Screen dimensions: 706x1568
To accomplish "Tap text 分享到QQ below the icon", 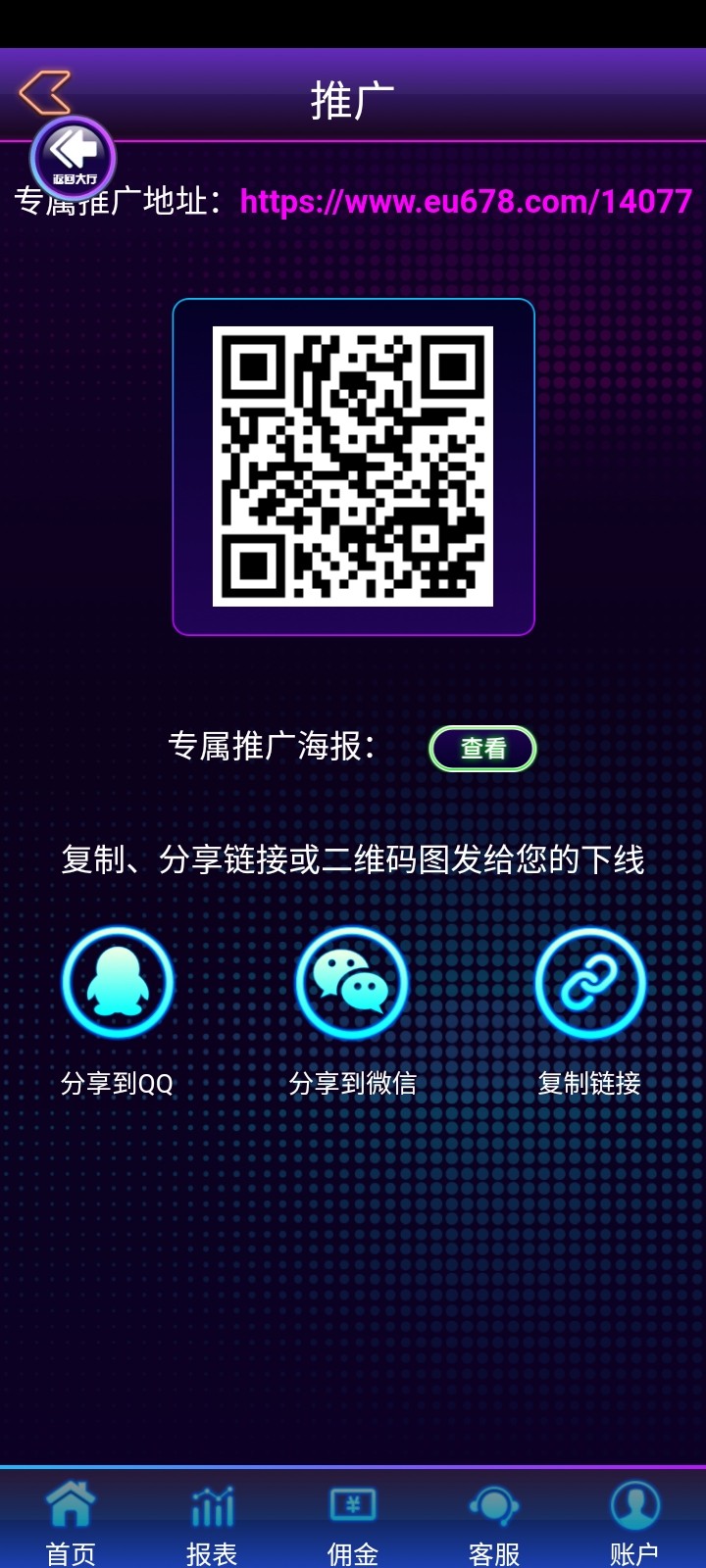I will pos(116,1085).
